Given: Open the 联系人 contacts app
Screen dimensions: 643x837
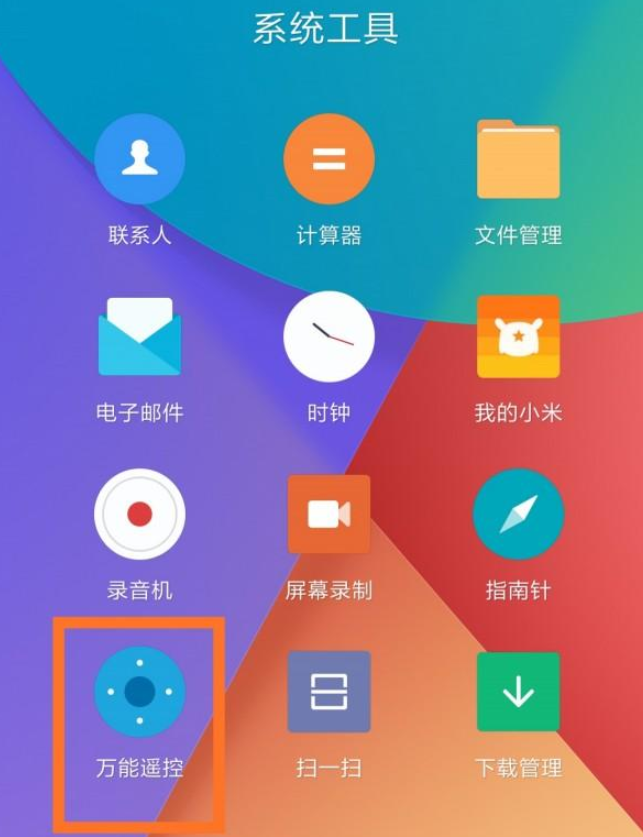Looking at the screenshot, I should coord(139,160).
